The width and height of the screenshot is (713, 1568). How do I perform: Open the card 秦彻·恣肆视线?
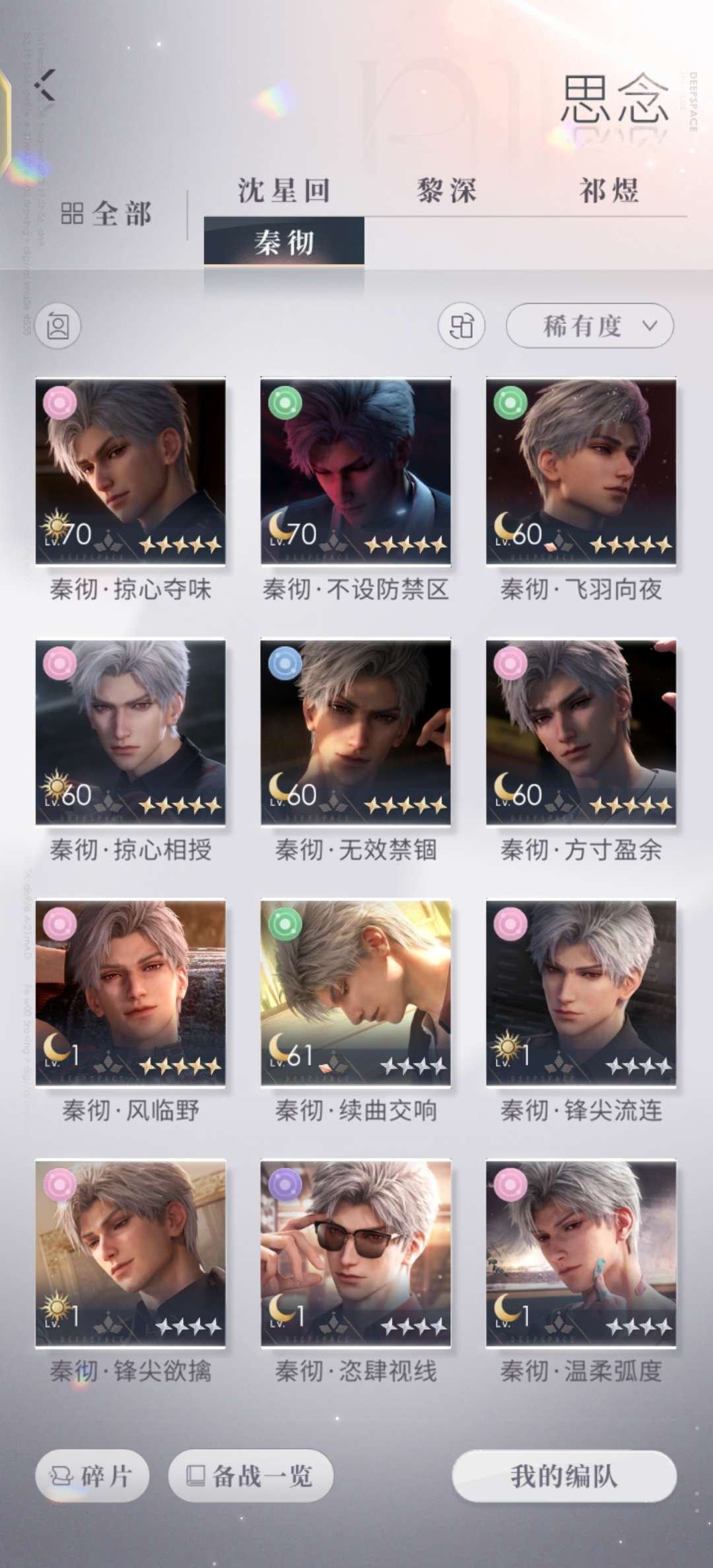[x=356, y=1253]
